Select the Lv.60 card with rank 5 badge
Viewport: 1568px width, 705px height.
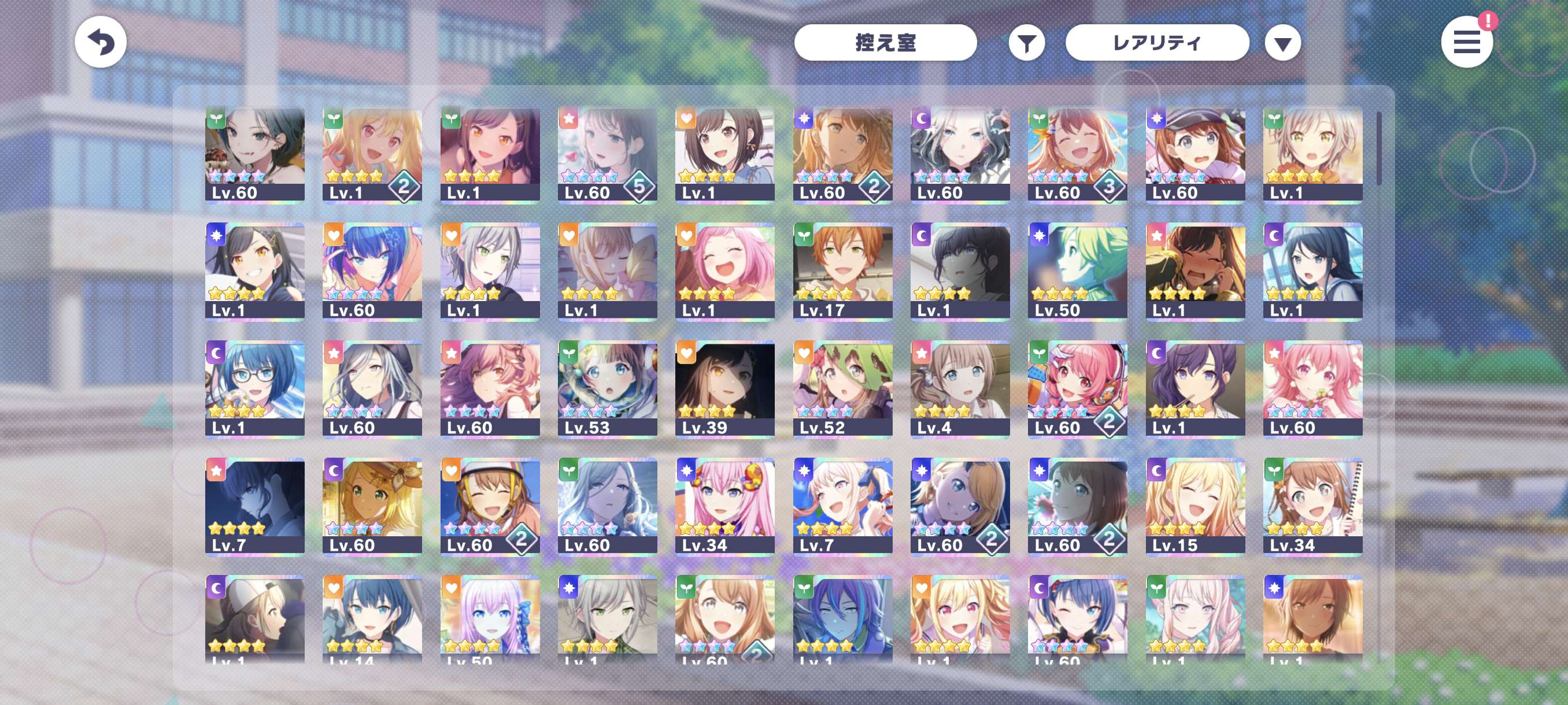coord(607,155)
